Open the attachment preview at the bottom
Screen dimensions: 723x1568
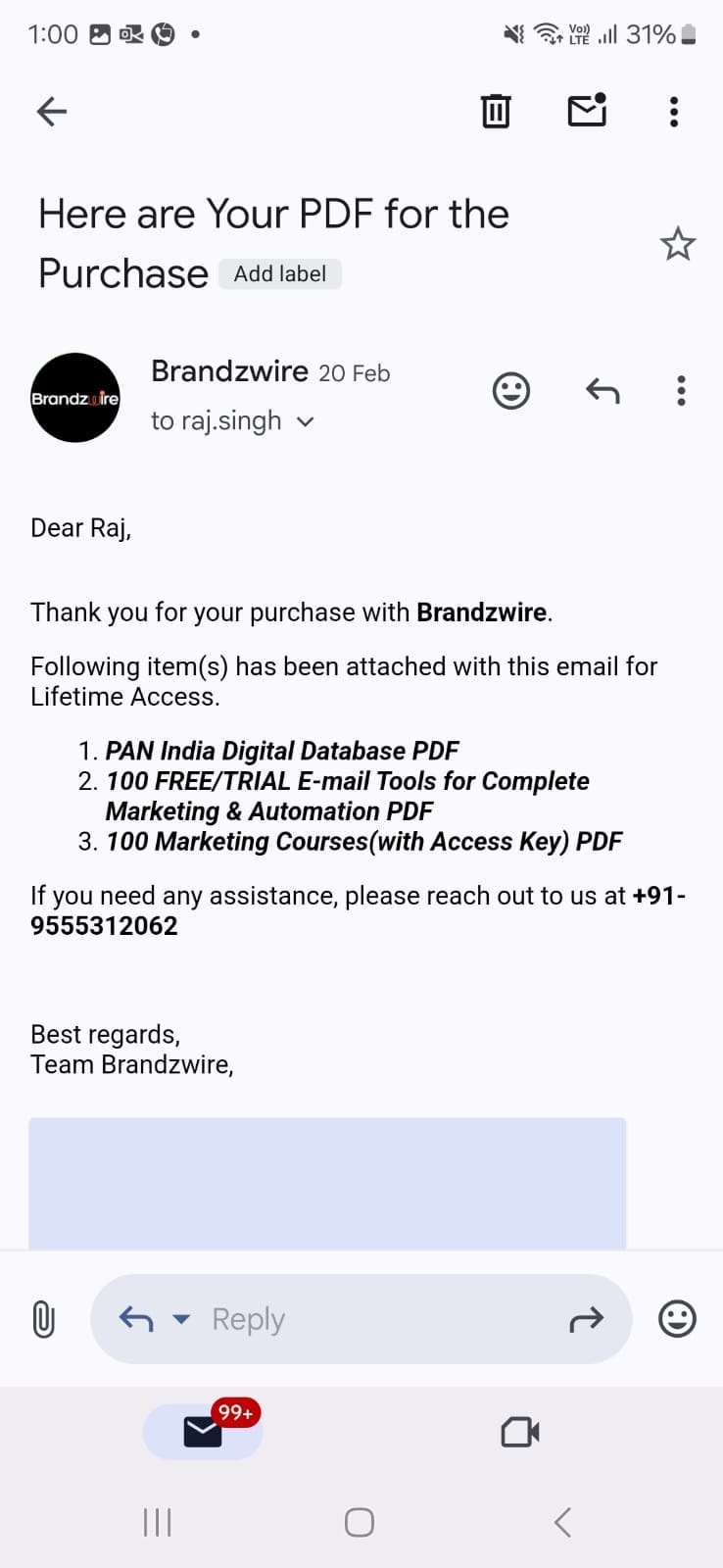coord(327,1183)
